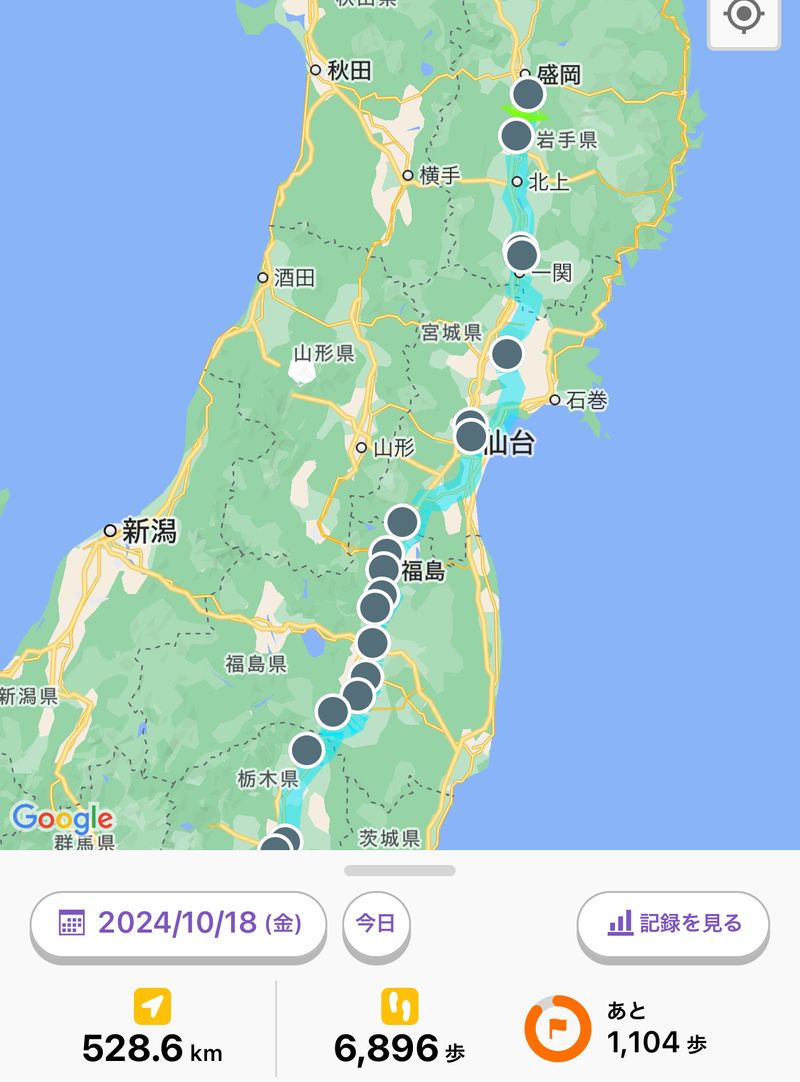Screen dimensions: 800x1082
Task: Select the location marker near 盛岡
Action: point(527,94)
